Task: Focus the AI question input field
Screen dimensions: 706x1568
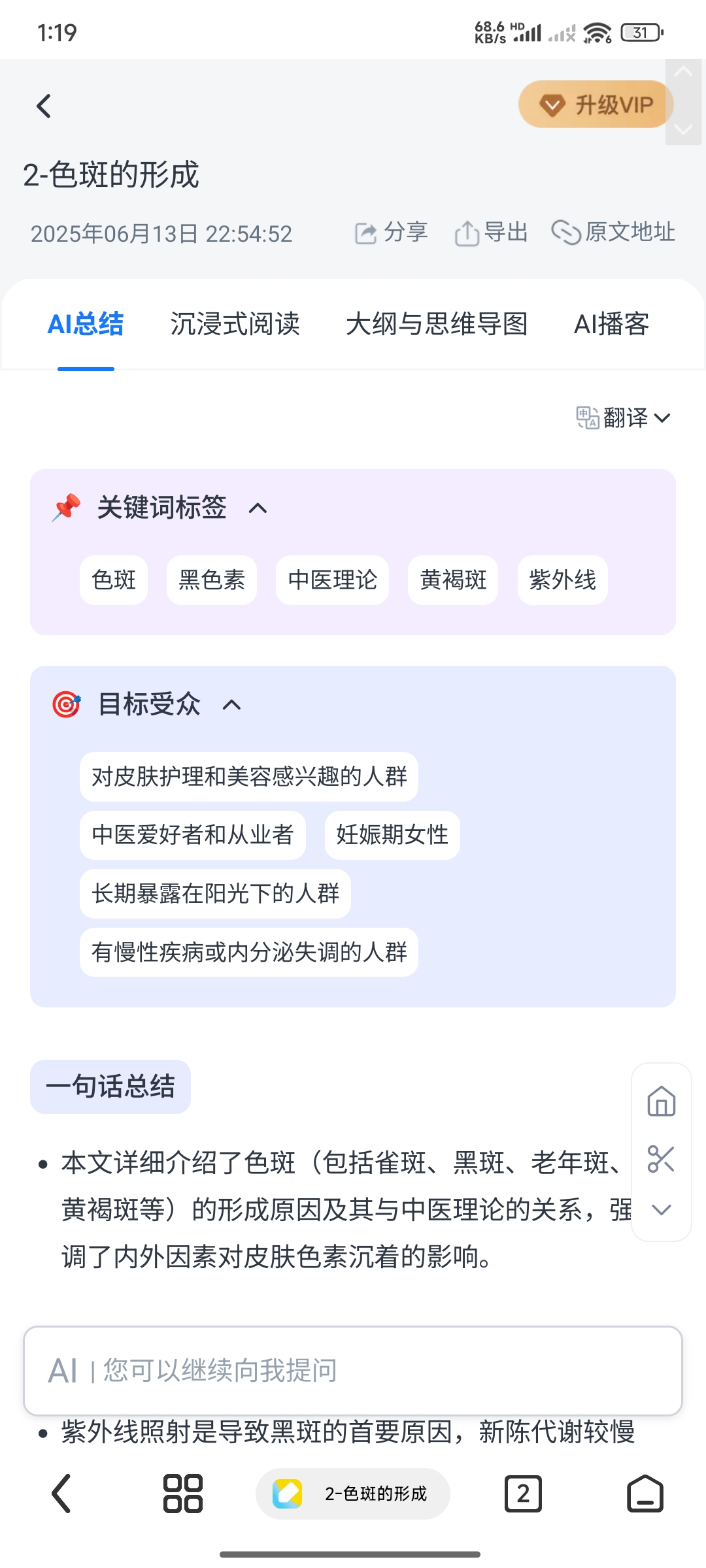Action: [353, 1371]
